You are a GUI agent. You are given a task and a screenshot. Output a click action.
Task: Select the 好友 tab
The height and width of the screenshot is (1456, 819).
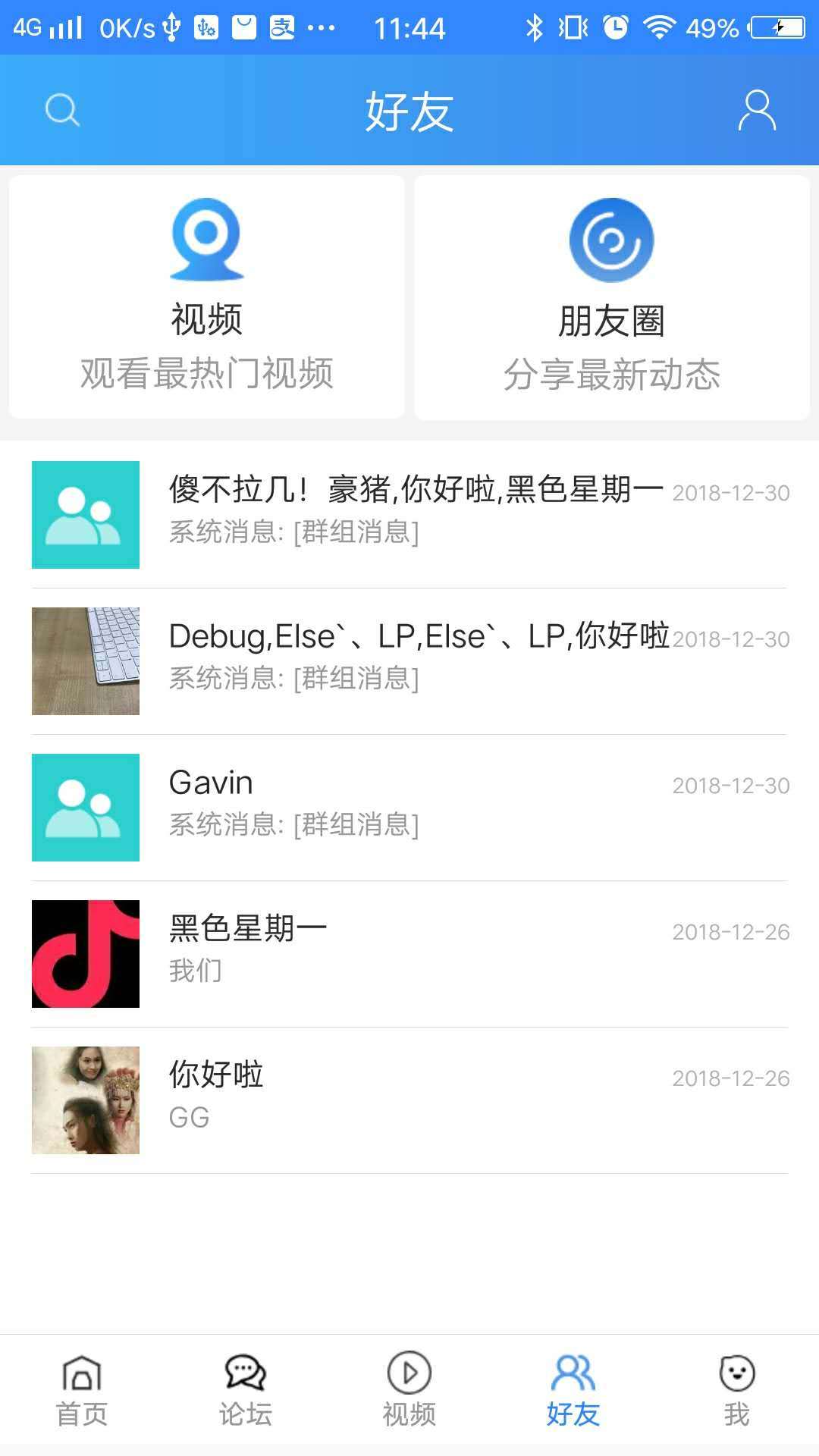click(x=573, y=1392)
